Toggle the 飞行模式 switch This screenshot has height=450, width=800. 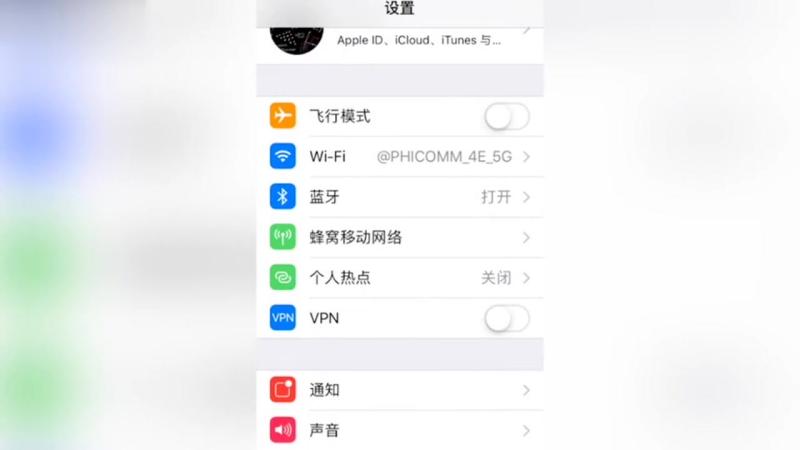[506, 117]
